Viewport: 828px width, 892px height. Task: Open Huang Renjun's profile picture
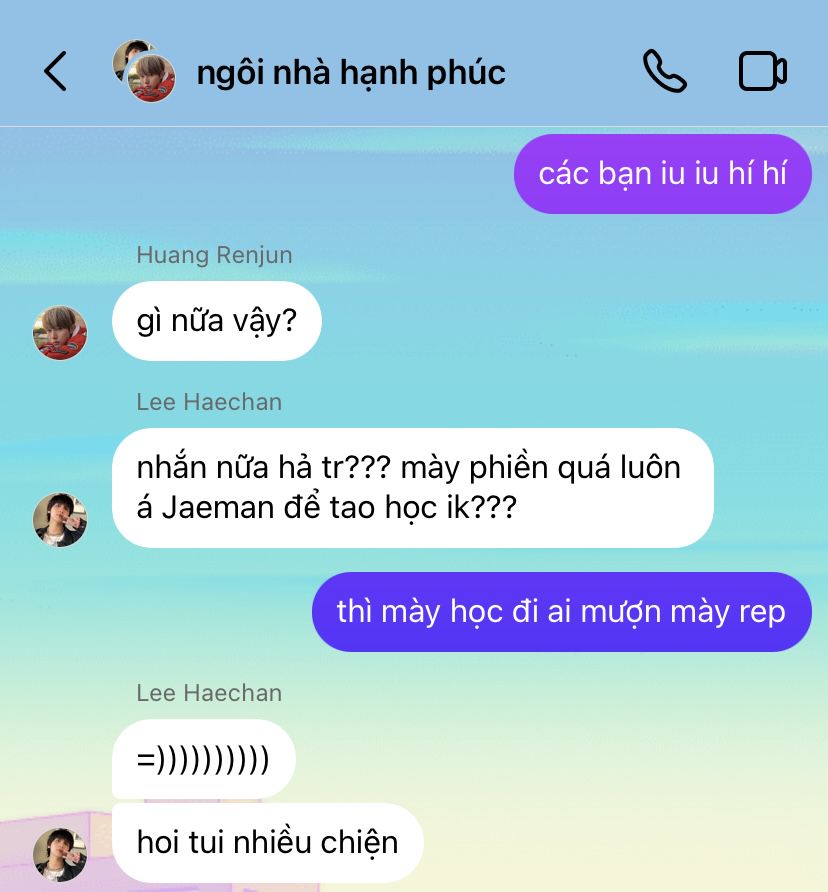pos(60,332)
